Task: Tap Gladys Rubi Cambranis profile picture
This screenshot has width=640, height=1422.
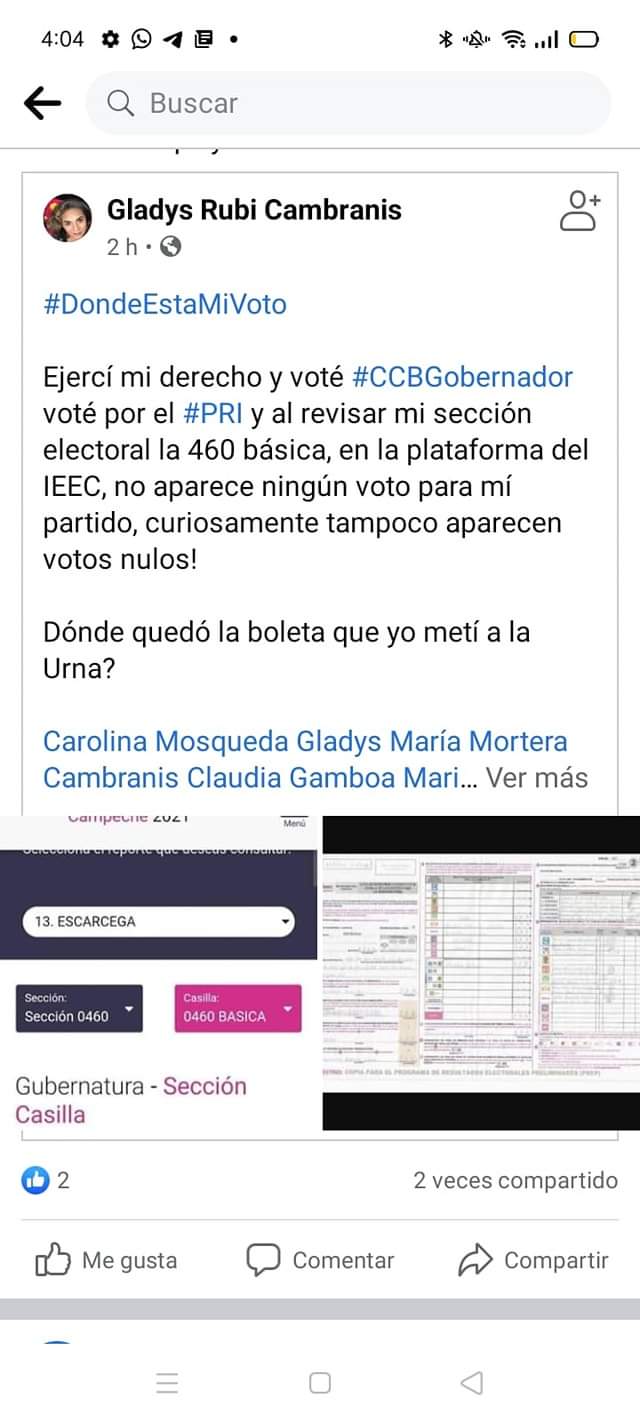Action: (67, 218)
